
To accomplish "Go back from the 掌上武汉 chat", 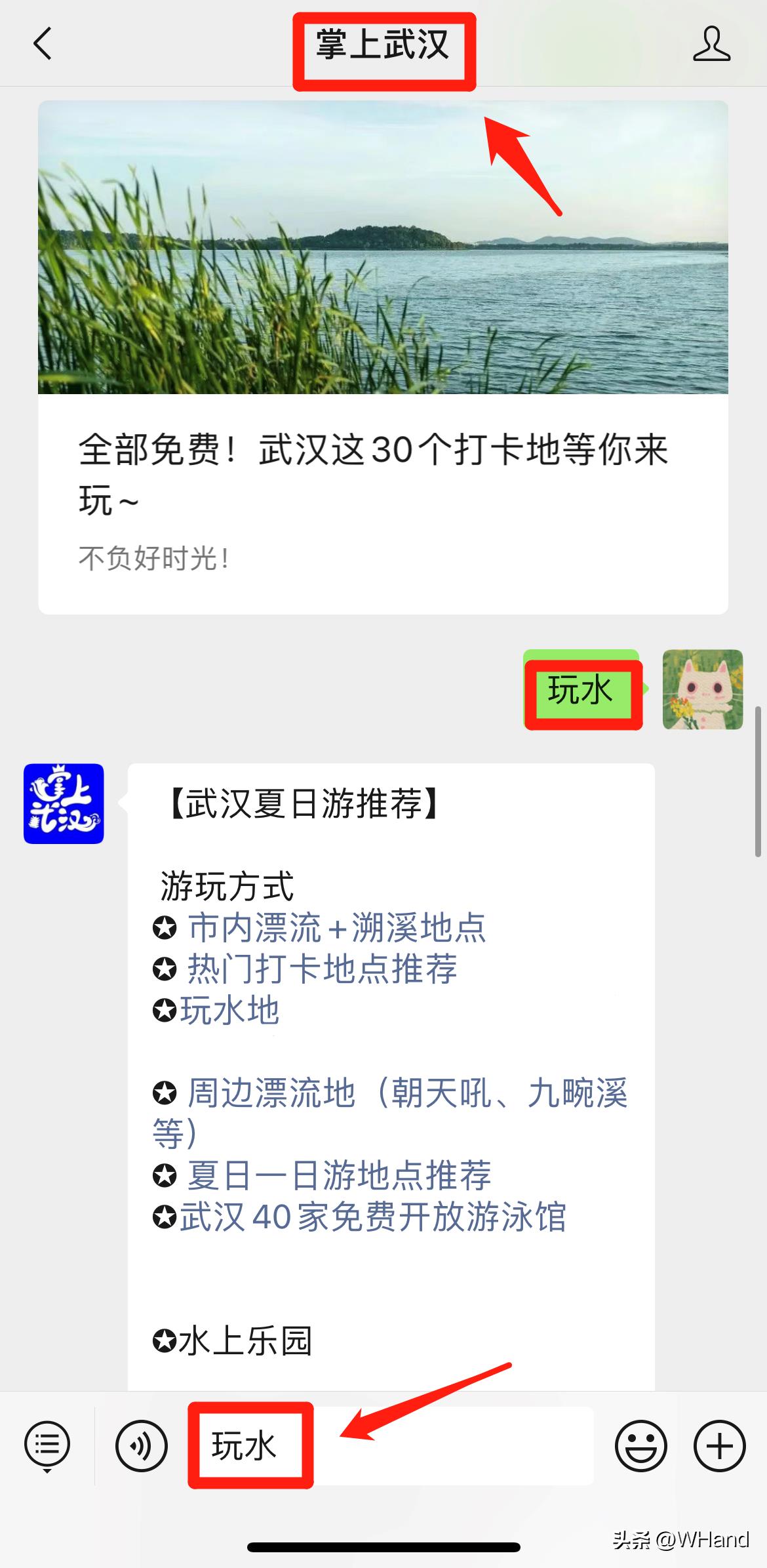I will (43, 45).
